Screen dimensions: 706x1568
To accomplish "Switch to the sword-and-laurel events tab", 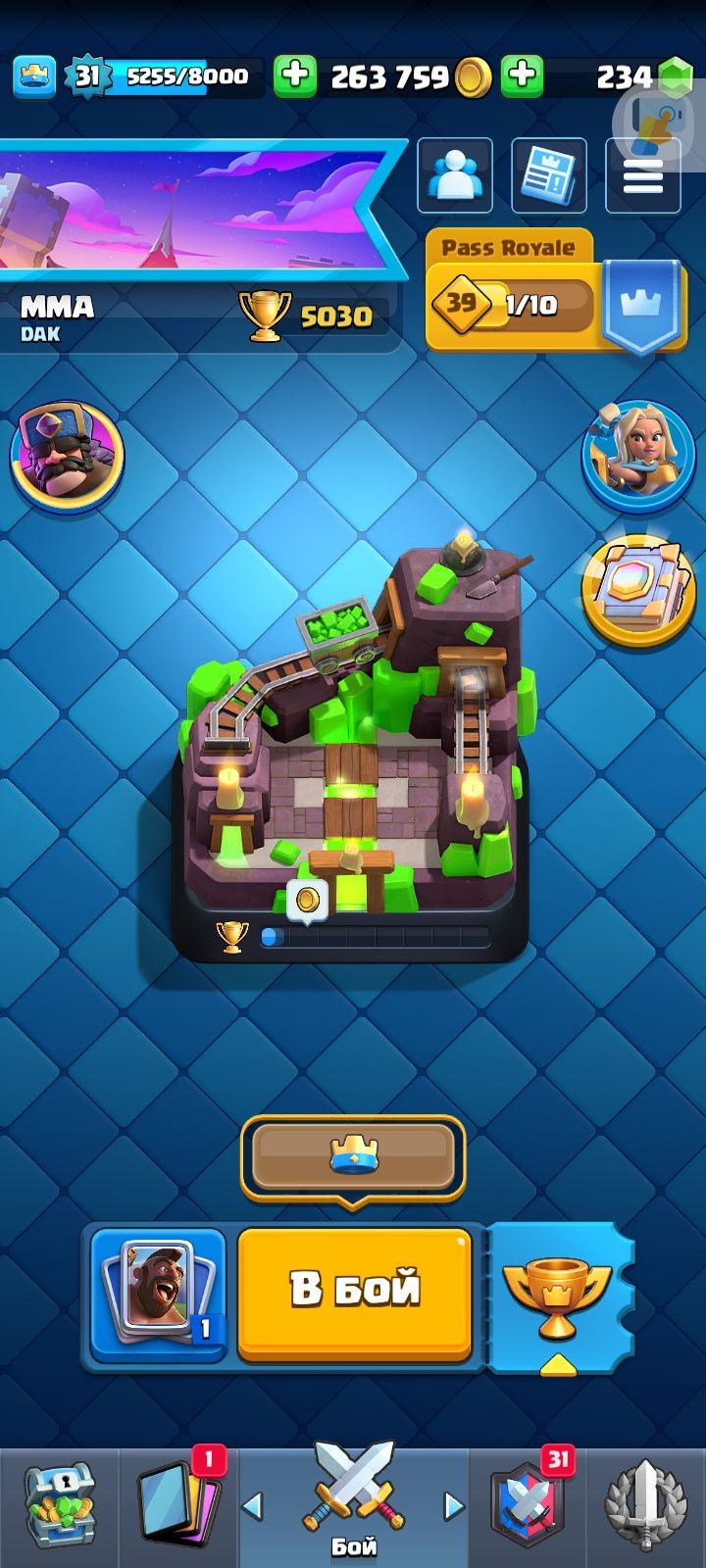I will click(647, 1504).
